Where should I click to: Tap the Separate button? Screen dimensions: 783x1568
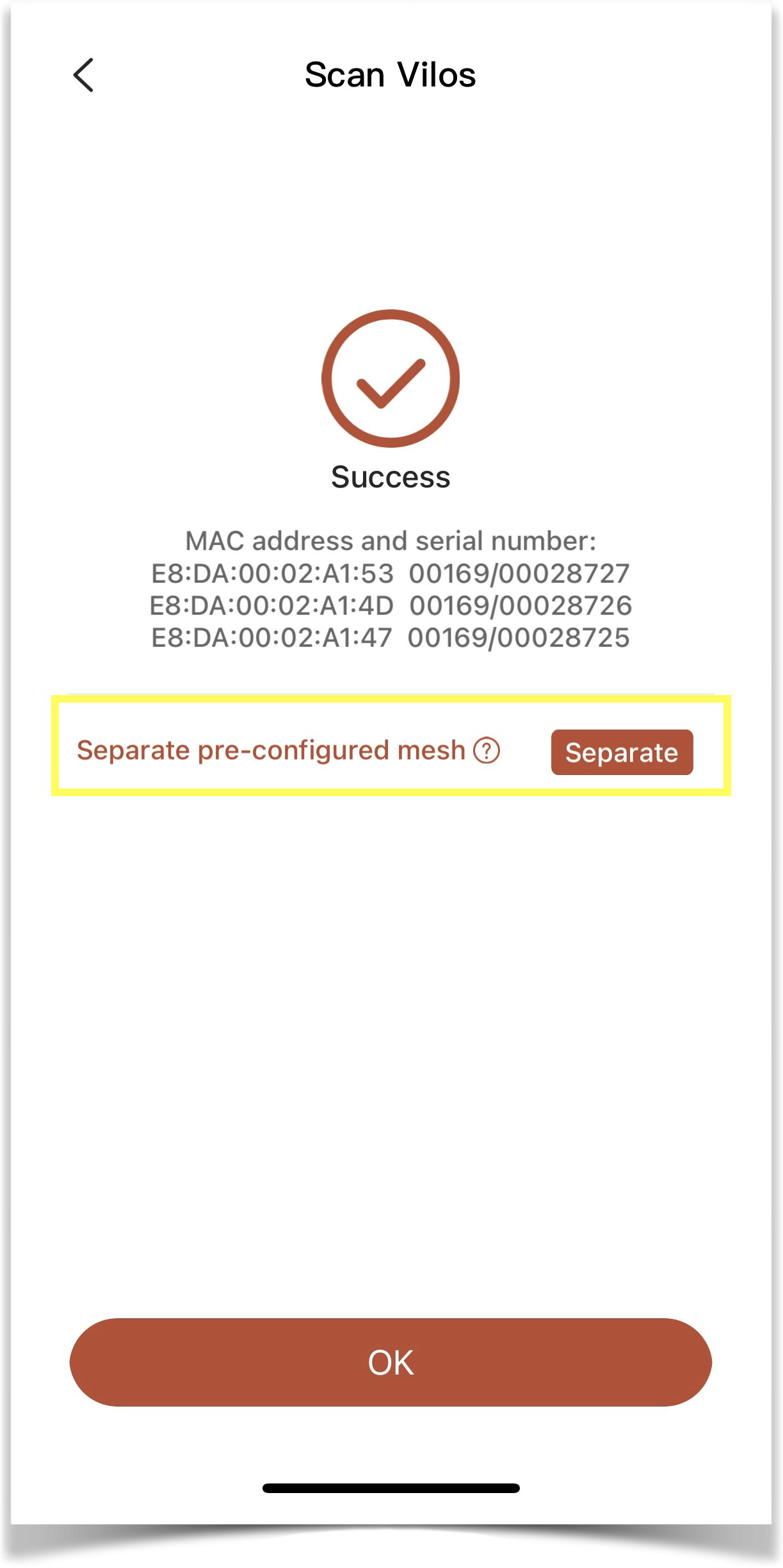click(622, 752)
